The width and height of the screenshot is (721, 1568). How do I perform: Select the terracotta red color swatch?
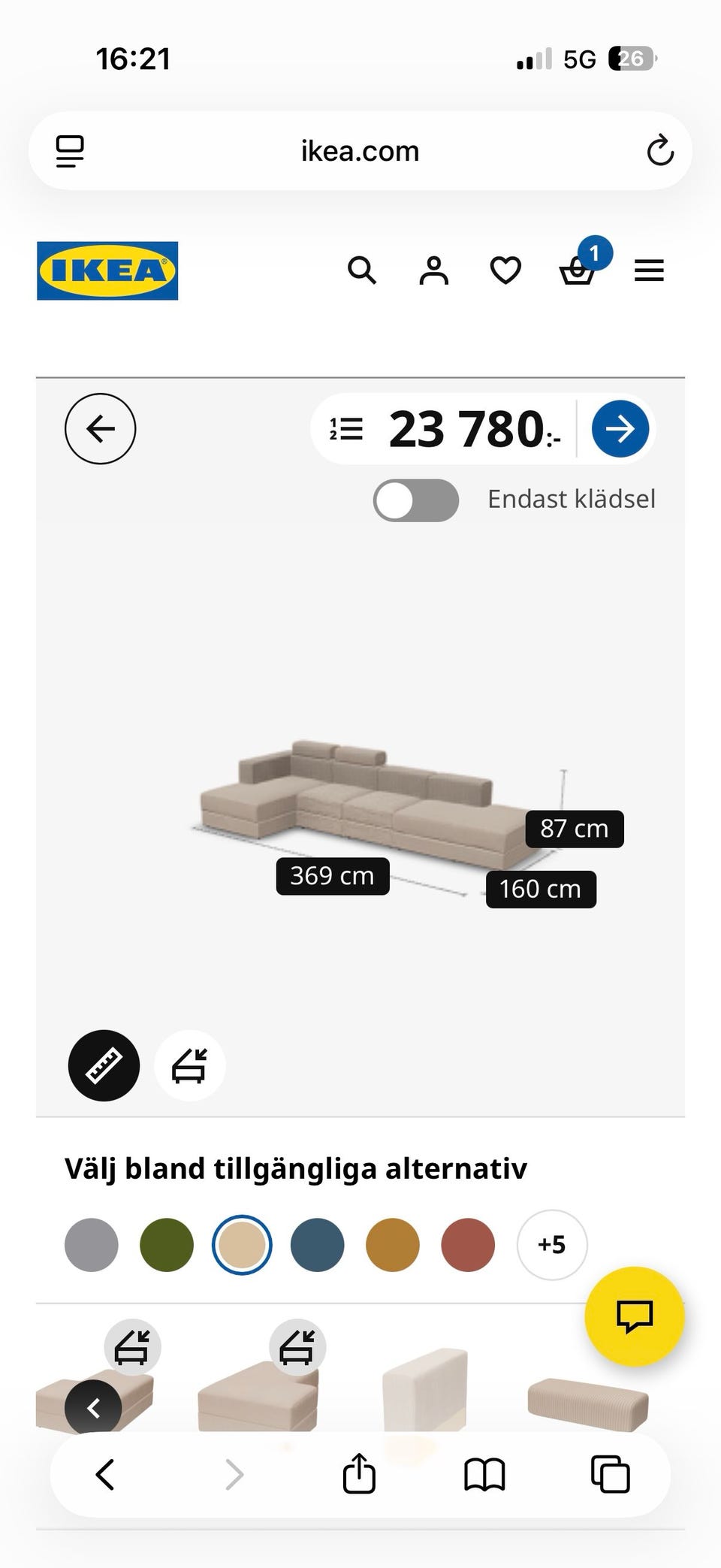tap(468, 1245)
